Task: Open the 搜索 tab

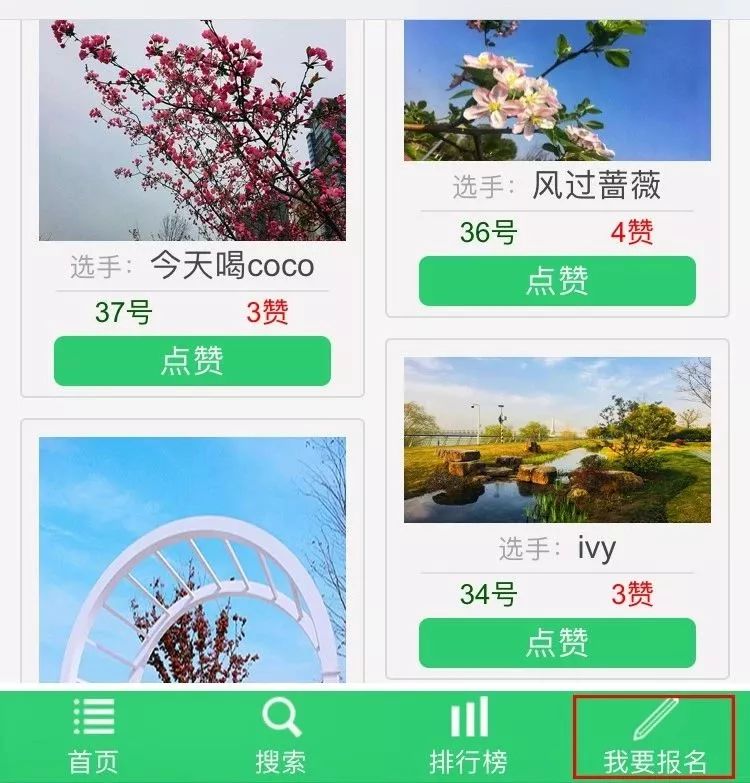Action: [280, 737]
